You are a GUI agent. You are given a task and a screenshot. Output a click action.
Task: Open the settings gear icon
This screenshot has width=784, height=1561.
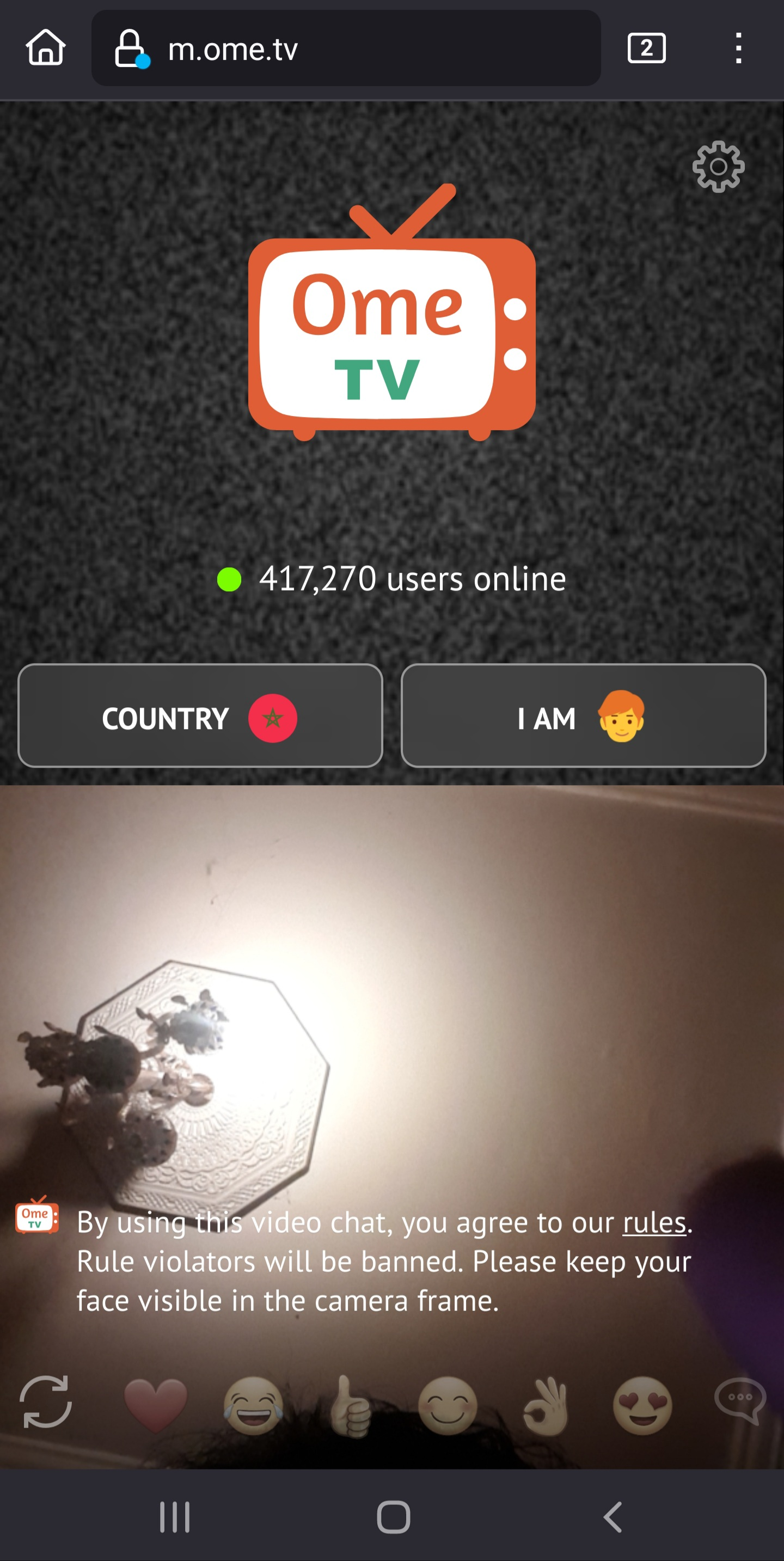pos(719,167)
